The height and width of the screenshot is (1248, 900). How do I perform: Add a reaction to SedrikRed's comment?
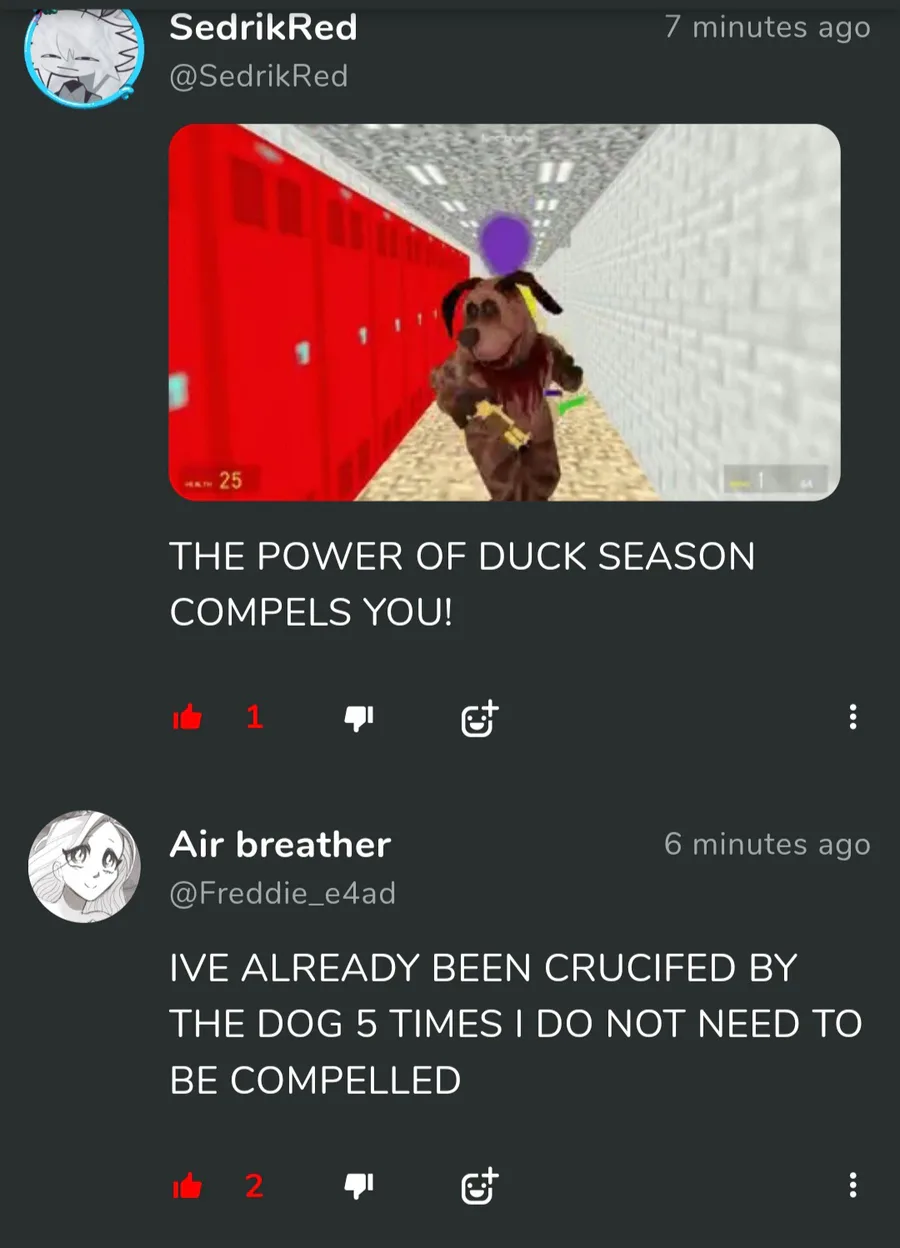tap(479, 717)
